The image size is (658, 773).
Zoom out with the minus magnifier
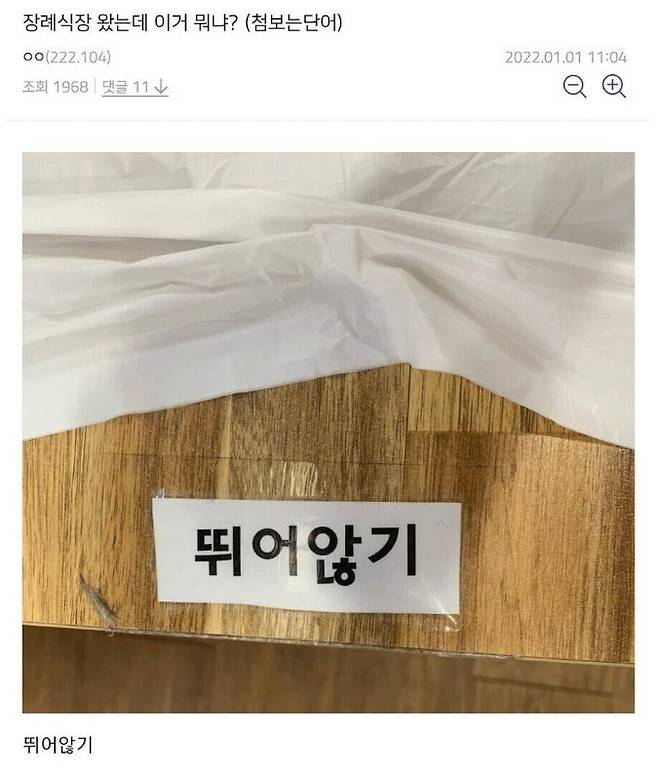coord(574,87)
